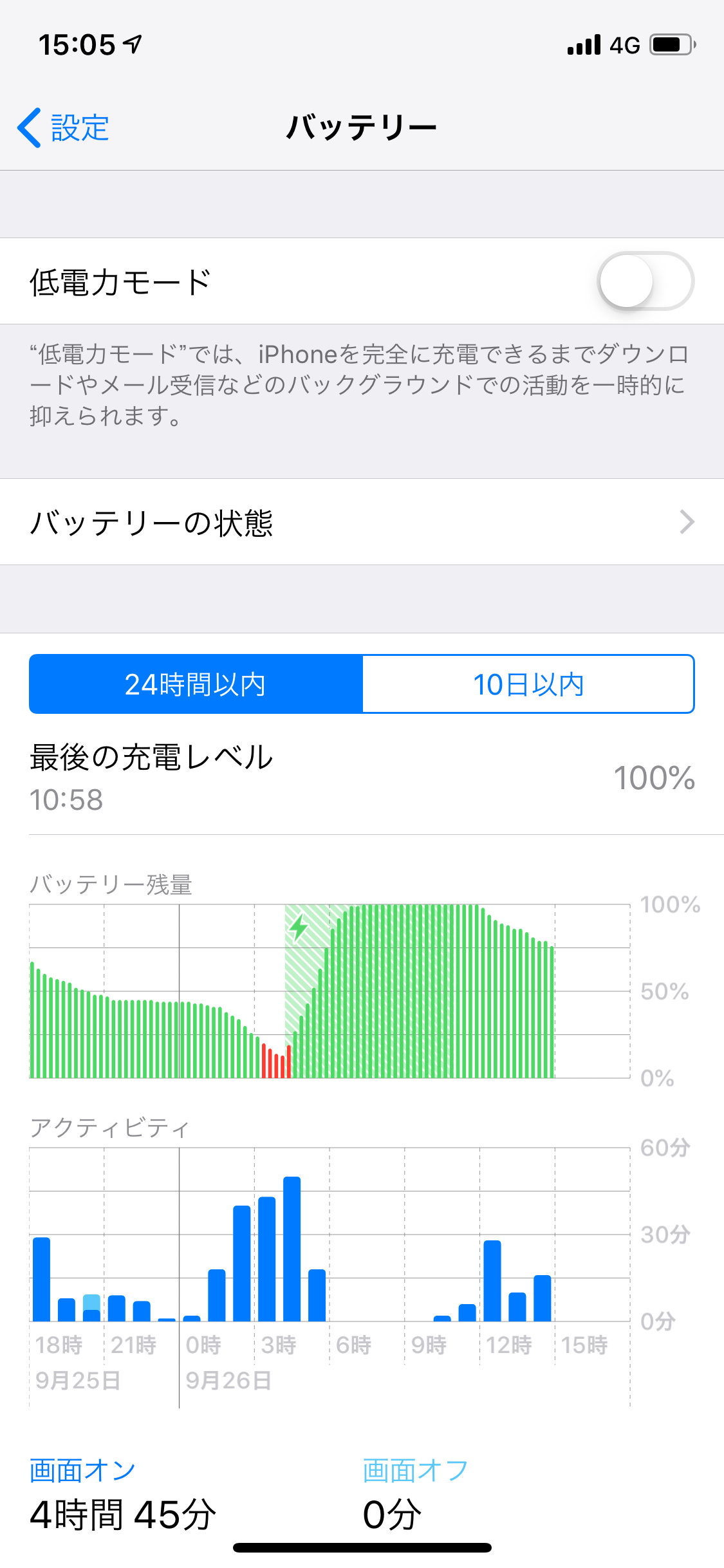
Task: Tap the 画面オフ label
Action: [x=414, y=1470]
